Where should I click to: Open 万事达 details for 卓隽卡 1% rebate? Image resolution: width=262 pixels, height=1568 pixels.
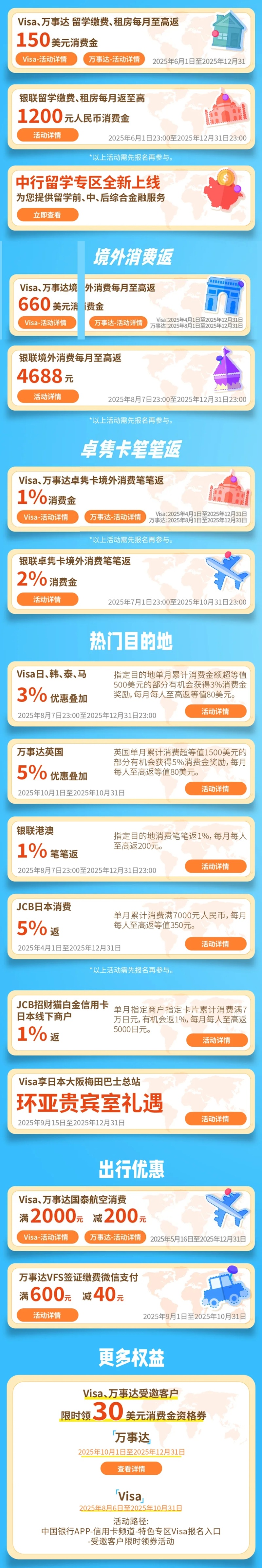coord(115,517)
